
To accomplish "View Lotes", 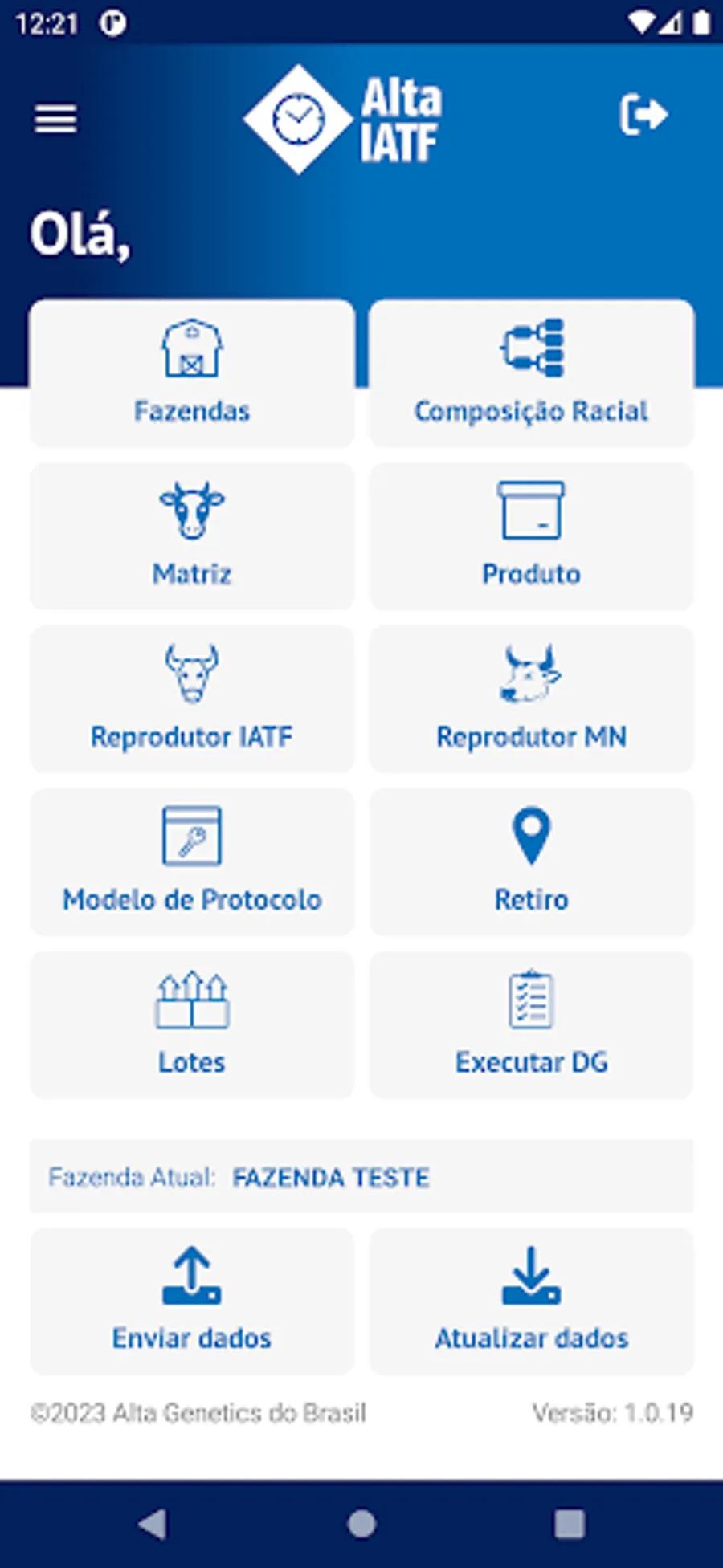I will pyautogui.click(x=192, y=1025).
